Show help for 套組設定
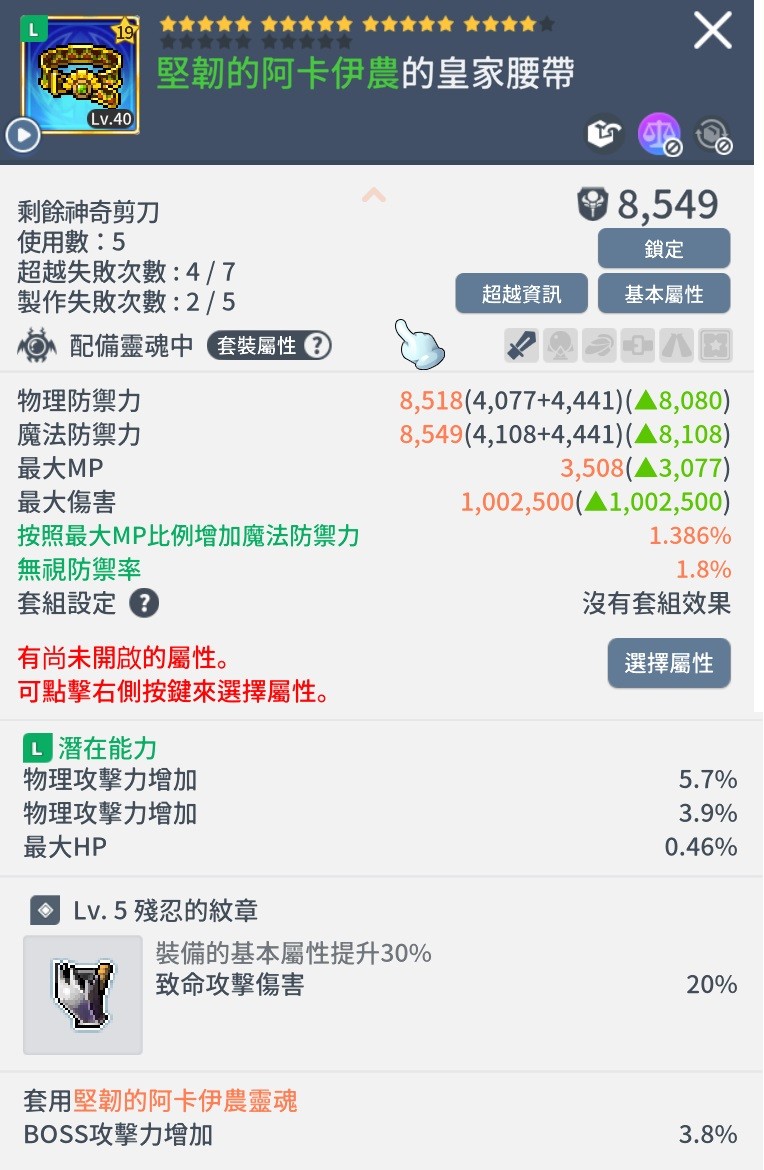 click(146, 603)
